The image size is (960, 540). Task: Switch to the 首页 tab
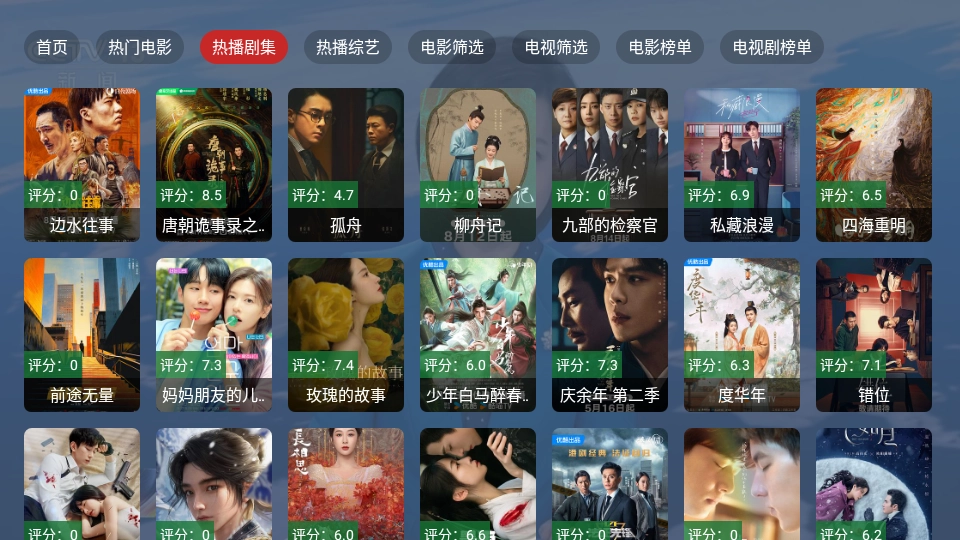tap(52, 47)
